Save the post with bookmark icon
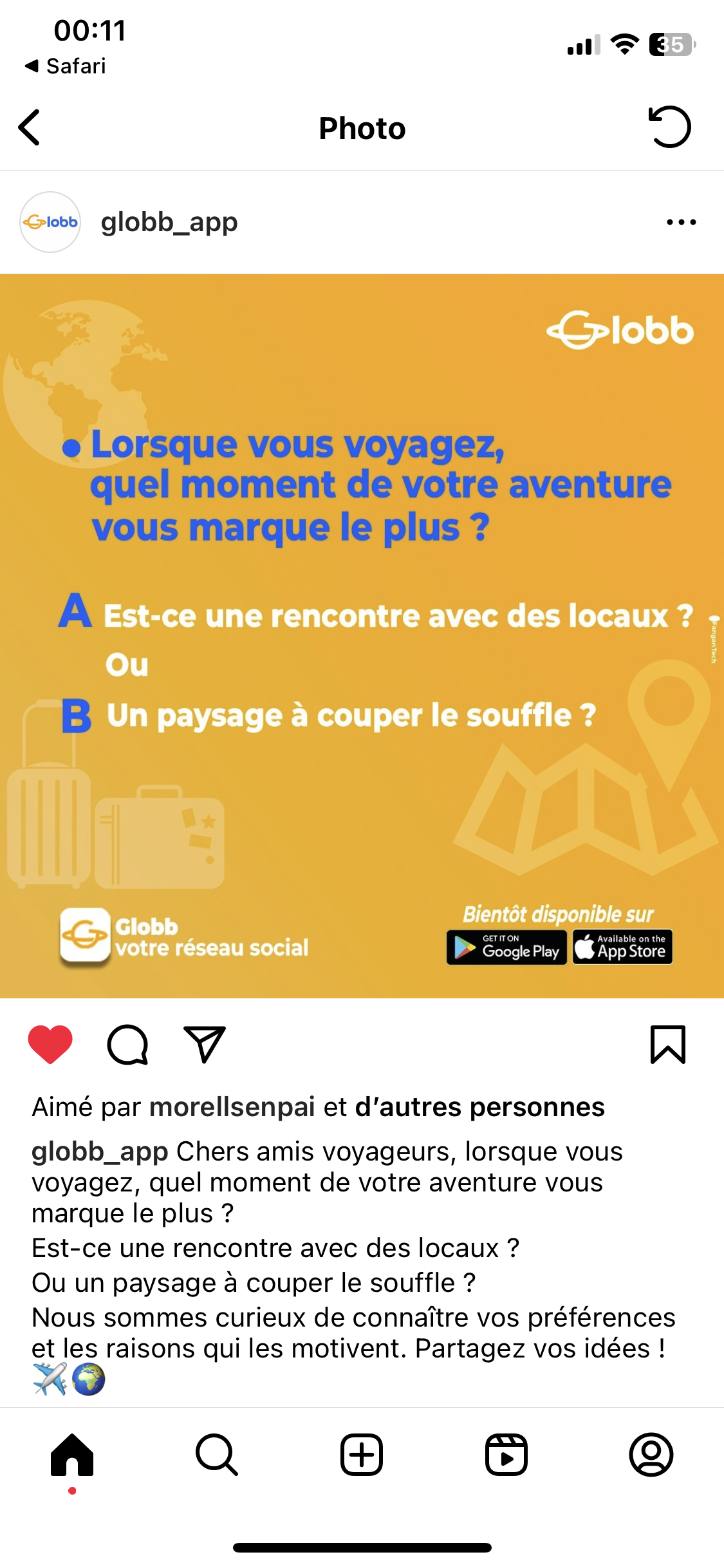 [x=668, y=1044]
